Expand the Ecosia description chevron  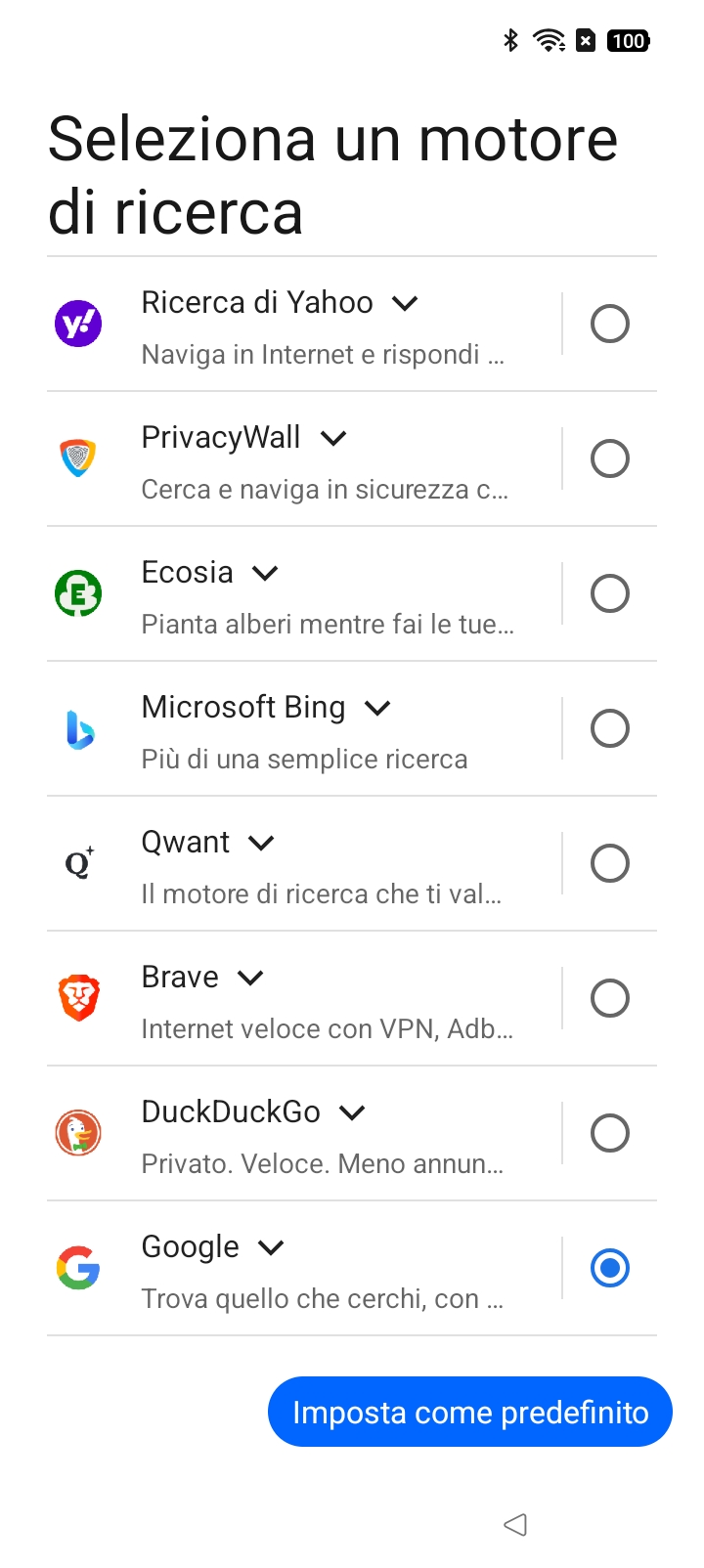tap(265, 574)
